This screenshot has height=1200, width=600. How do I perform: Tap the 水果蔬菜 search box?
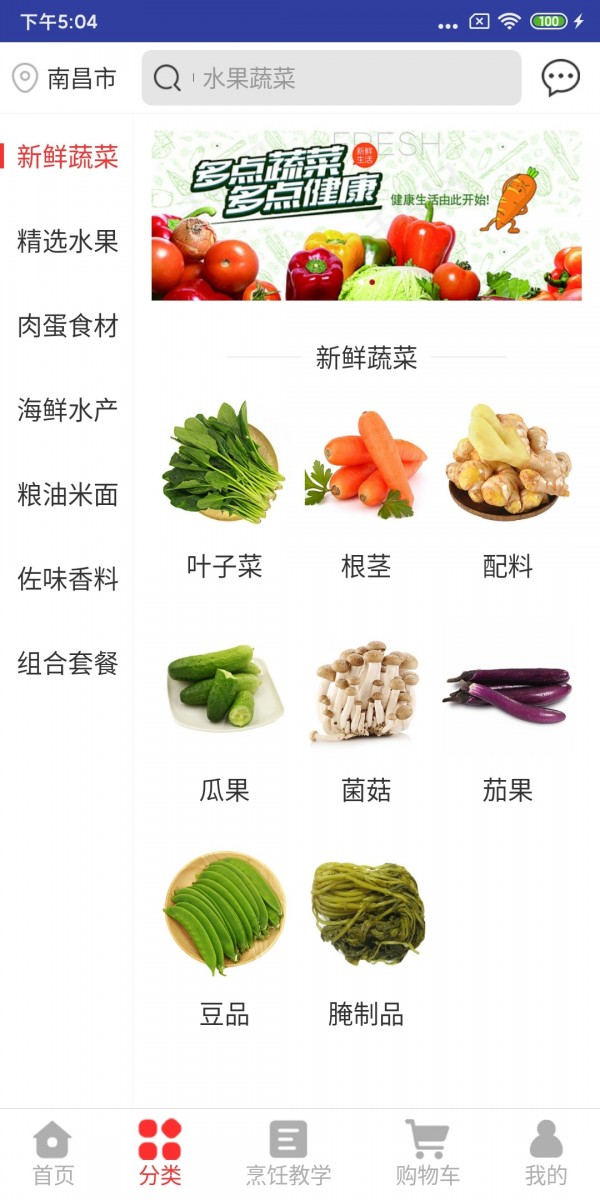(x=331, y=78)
